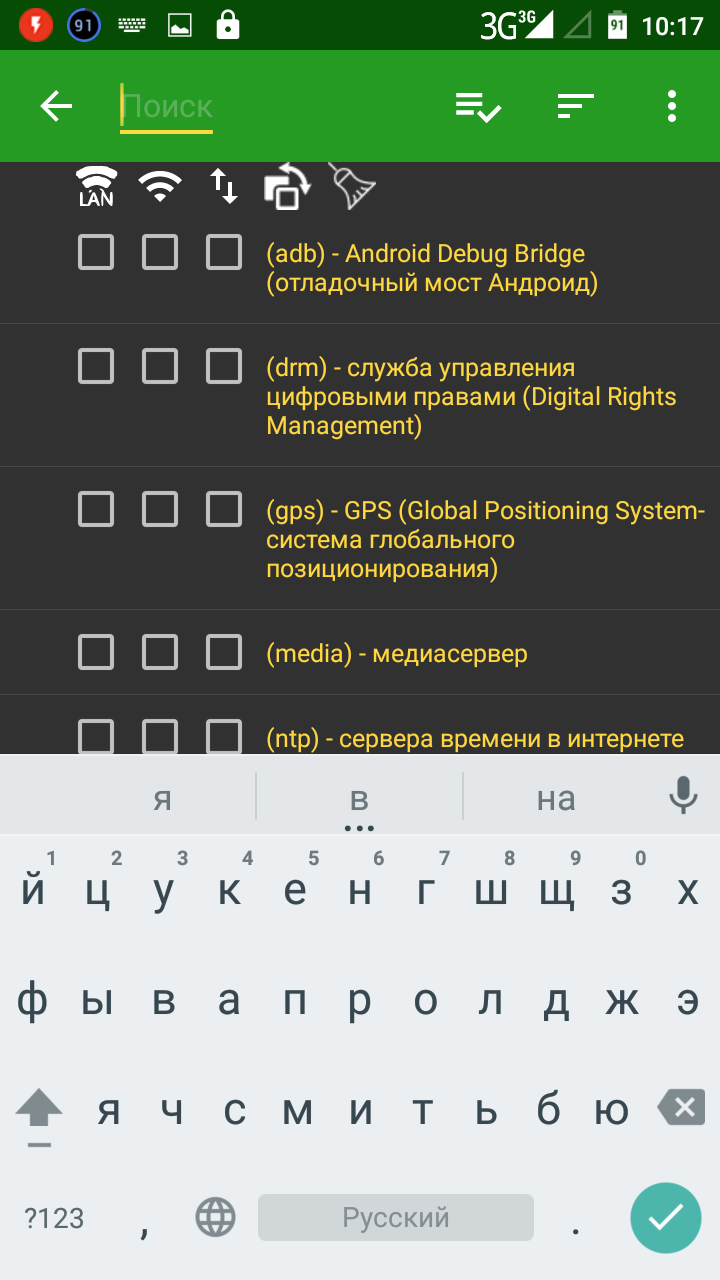Screen dimensions: 720x1280
Task: Tap the backspace key on the keyboard
Action: 682,1108
